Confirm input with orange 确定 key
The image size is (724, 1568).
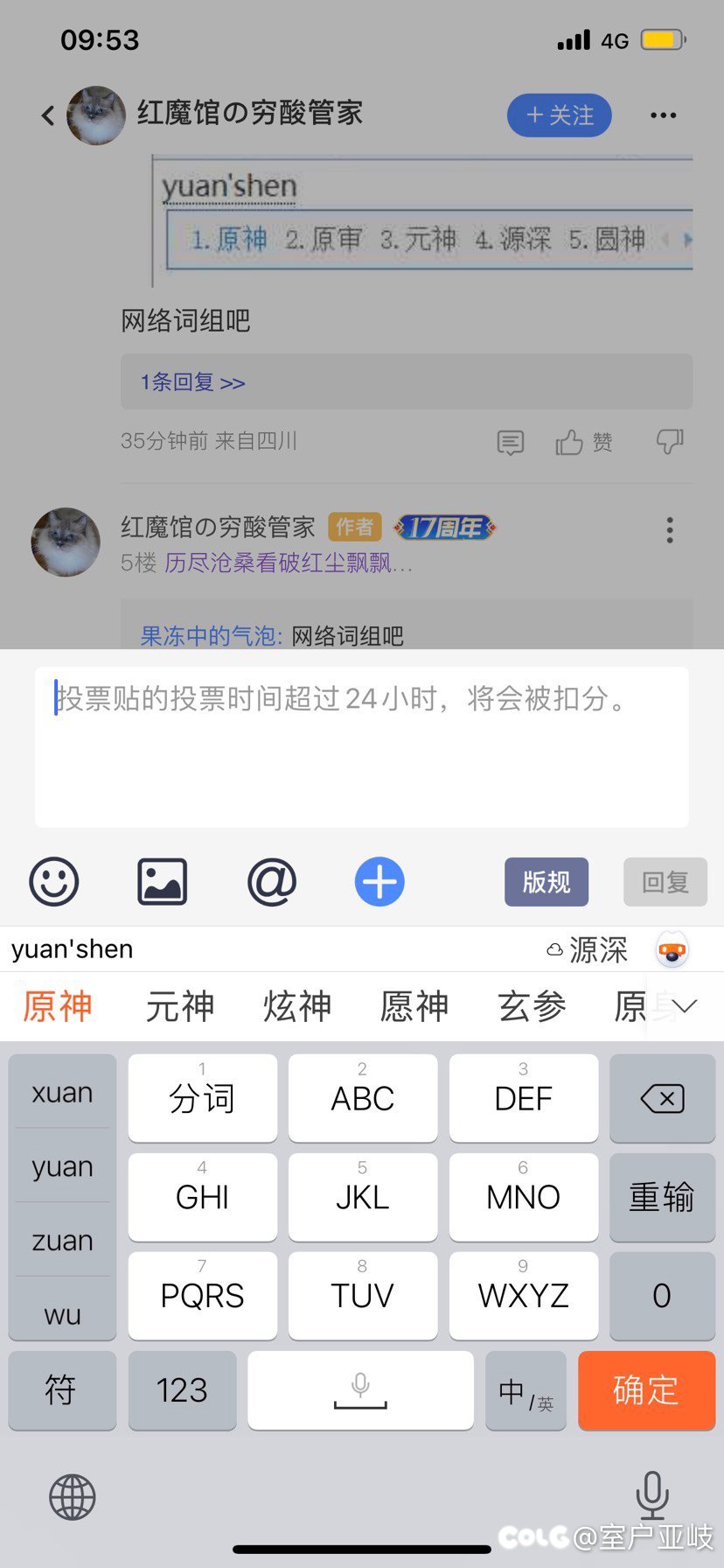(x=646, y=1390)
